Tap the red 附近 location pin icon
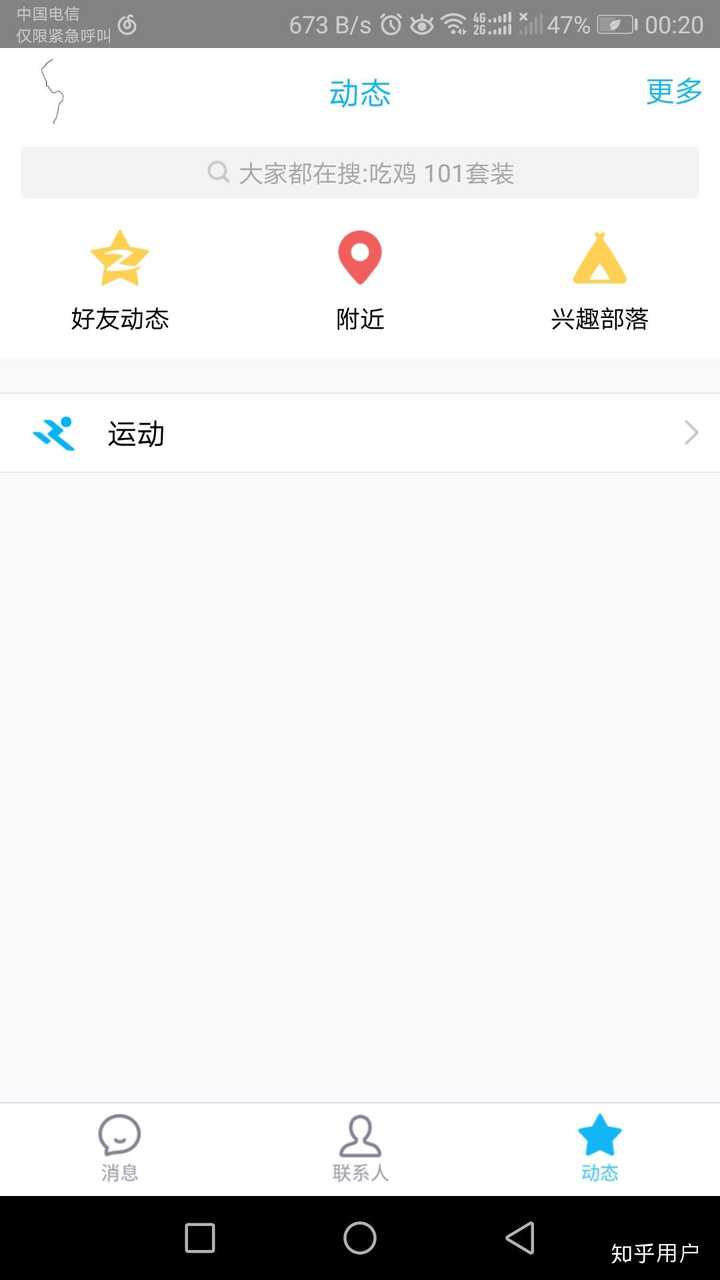Viewport: 720px width, 1280px height. point(360,258)
